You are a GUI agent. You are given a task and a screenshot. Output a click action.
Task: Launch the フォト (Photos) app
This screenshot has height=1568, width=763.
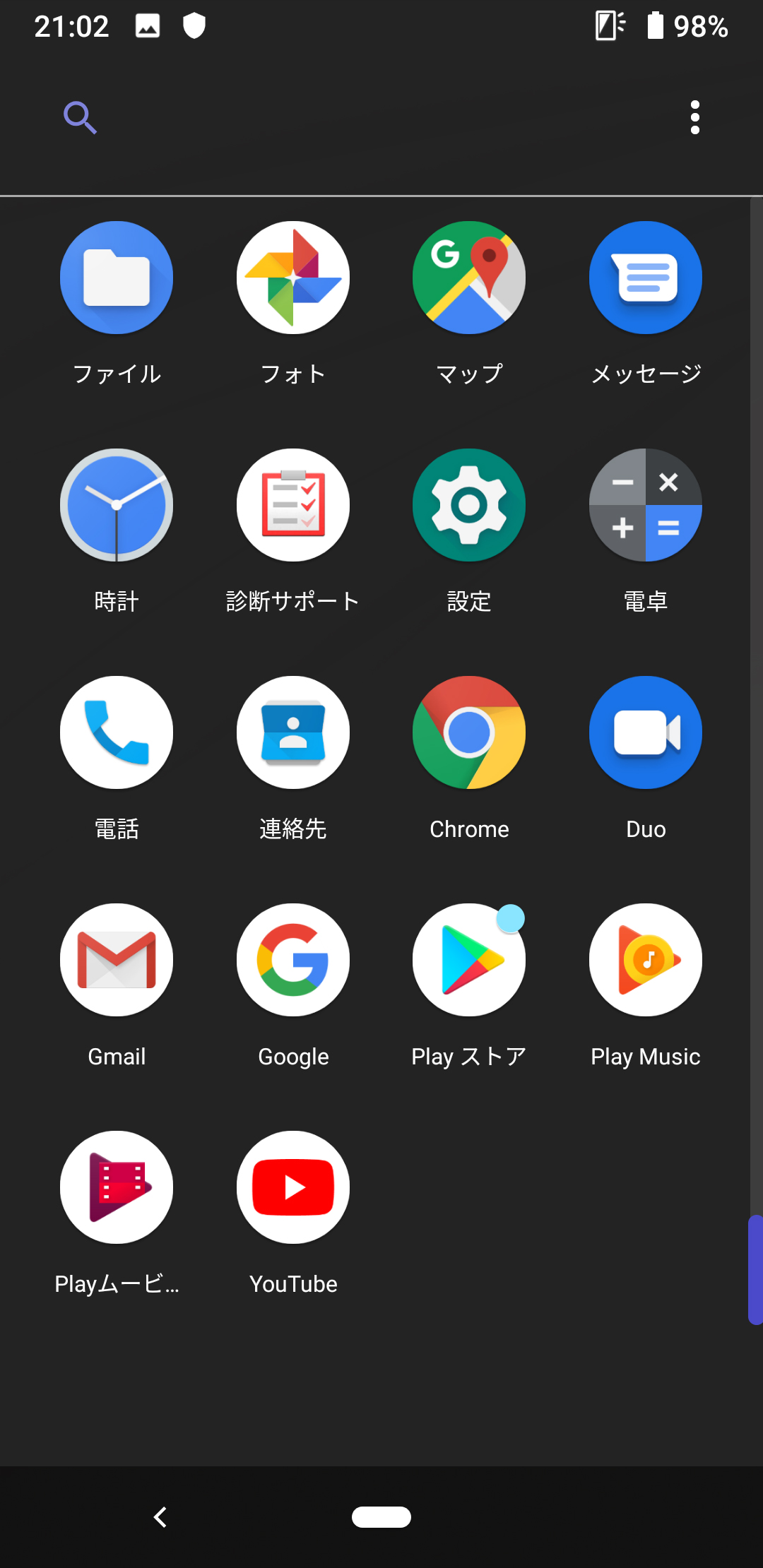point(293,278)
